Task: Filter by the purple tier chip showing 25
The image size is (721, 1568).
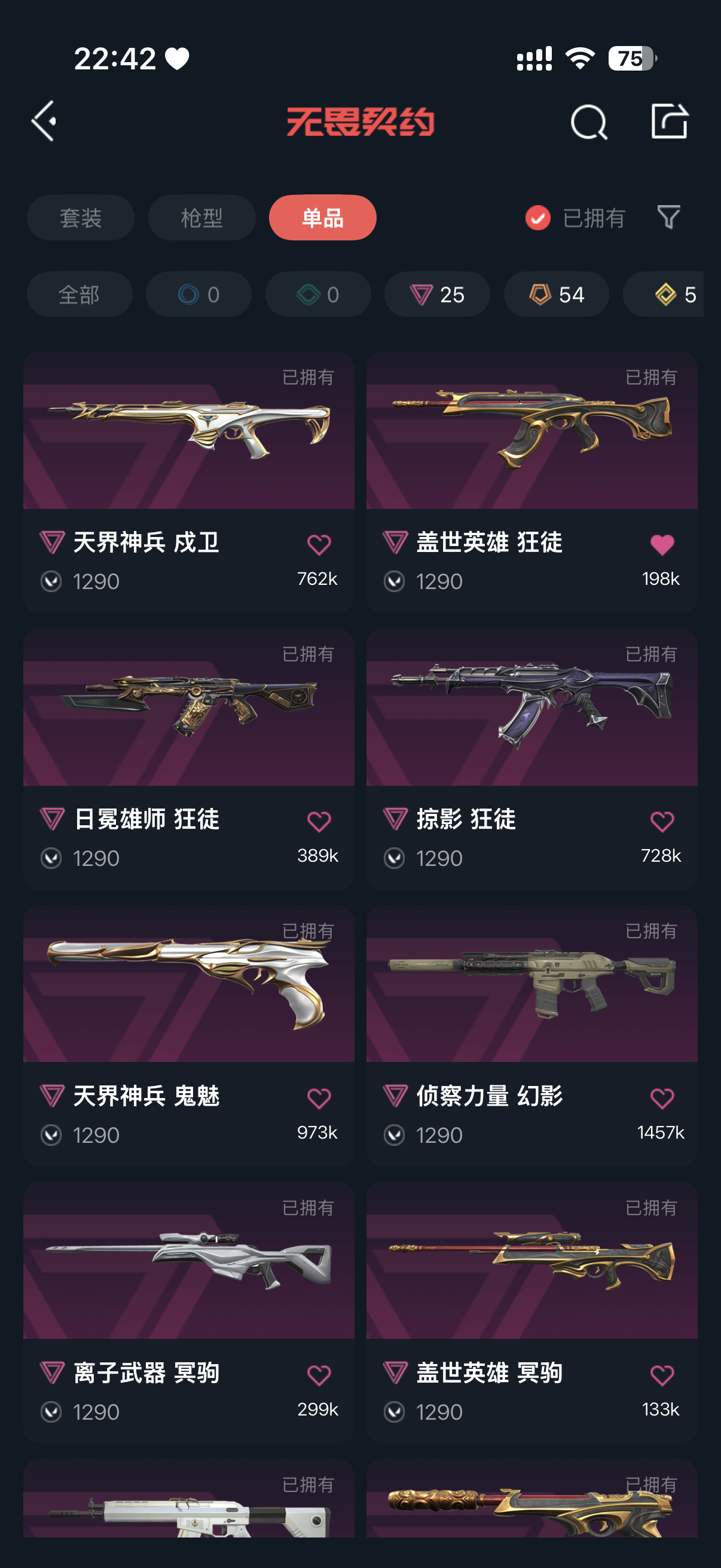Action: point(437,295)
